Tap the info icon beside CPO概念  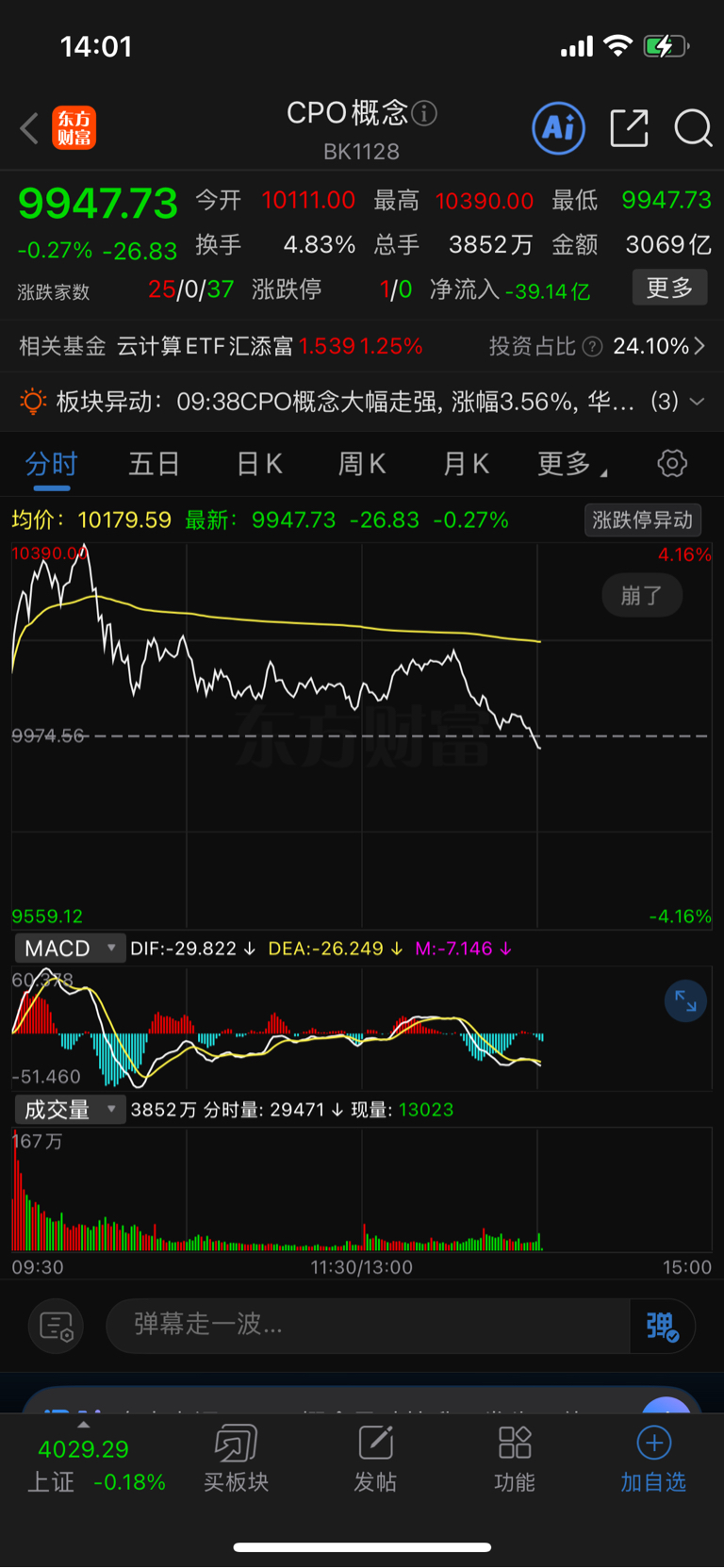[x=425, y=113]
